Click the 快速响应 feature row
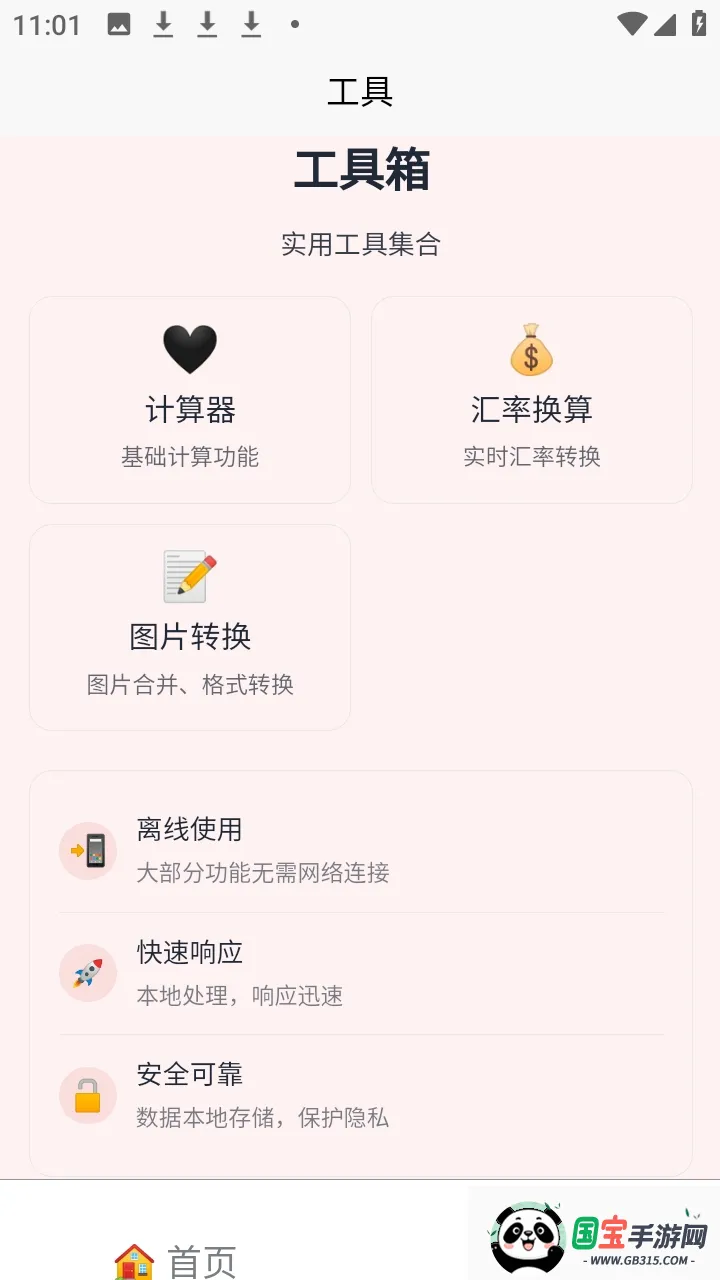720x1280 pixels. click(360, 972)
